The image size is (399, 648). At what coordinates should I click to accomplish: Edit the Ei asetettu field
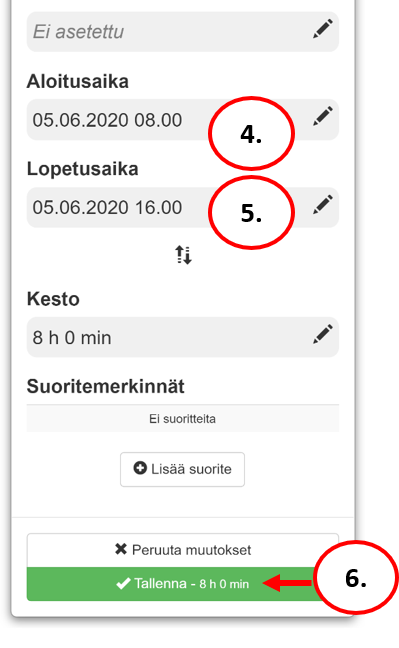[x=323, y=29]
